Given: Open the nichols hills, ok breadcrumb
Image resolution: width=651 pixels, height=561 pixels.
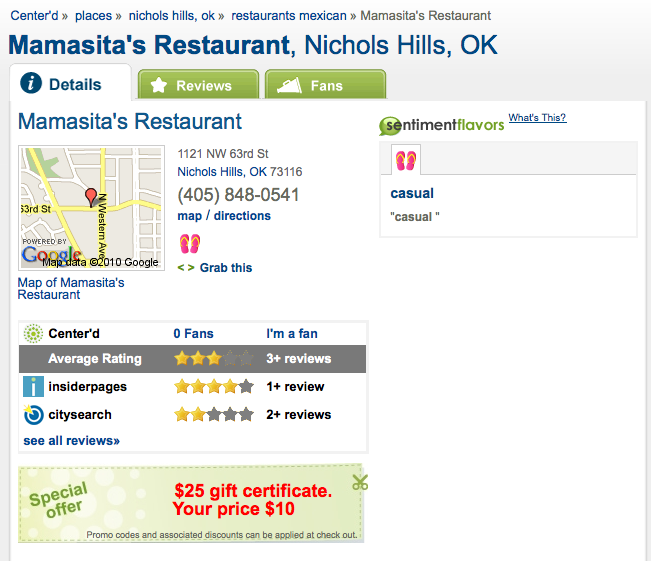Looking at the screenshot, I should (173, 16).
